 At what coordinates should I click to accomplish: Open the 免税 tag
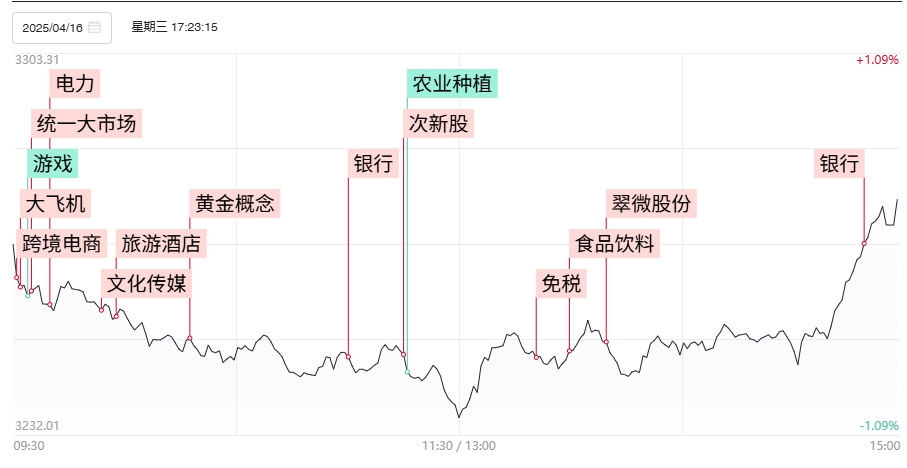tap(560, 283)
